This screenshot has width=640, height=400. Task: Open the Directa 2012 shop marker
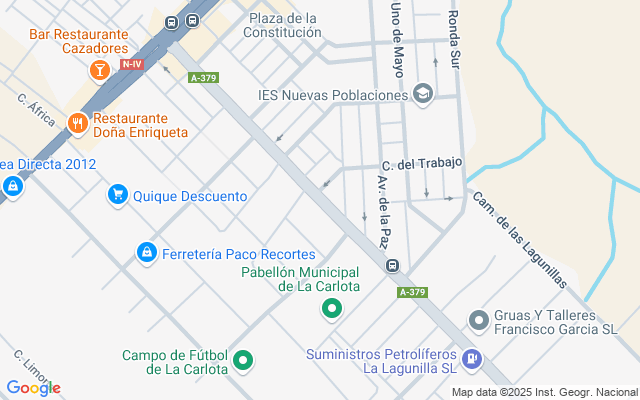pos(12,186)
